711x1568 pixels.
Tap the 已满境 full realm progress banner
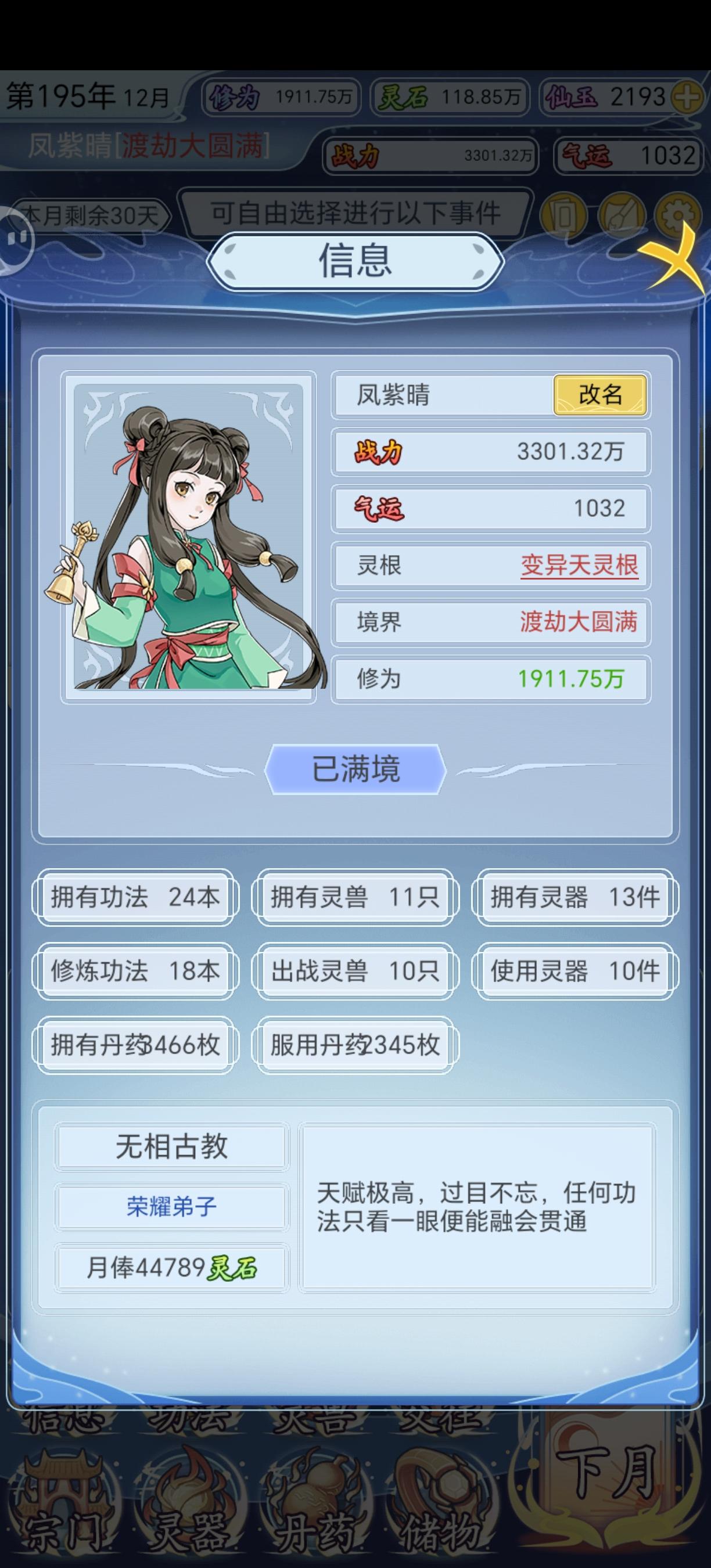pyautogui.click(x=355, y=768)
